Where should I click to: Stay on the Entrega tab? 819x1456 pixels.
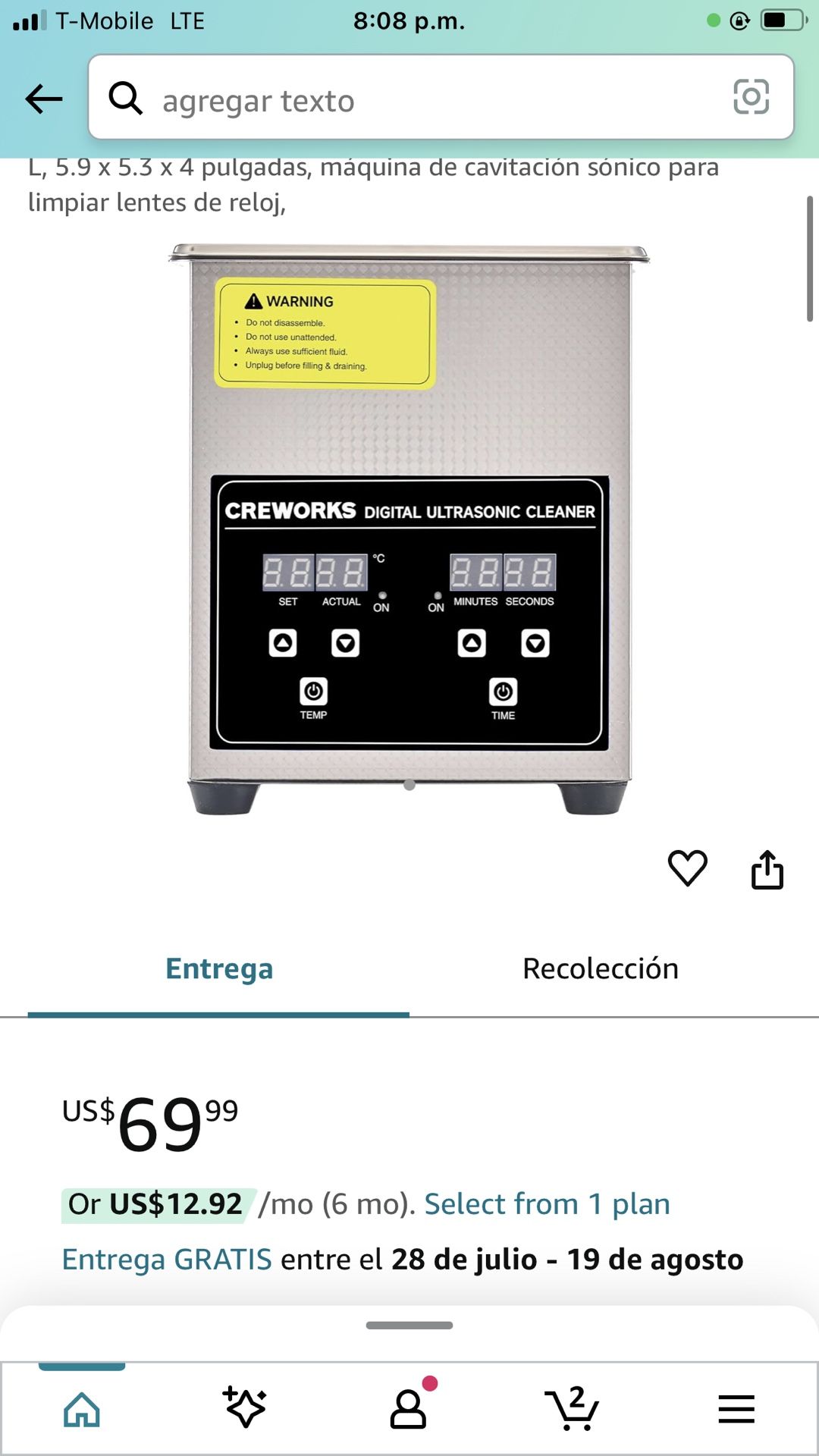[x=218, y=968]
